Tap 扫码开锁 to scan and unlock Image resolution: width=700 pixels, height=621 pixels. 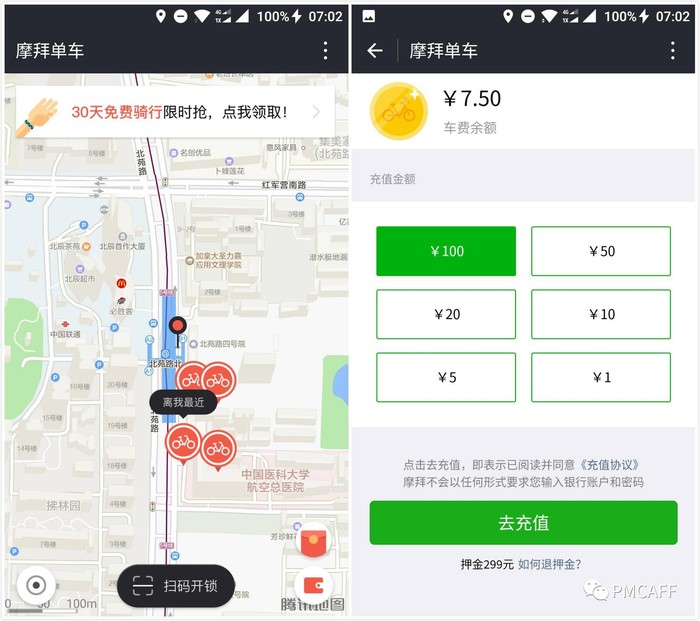[x=175, y=585]
